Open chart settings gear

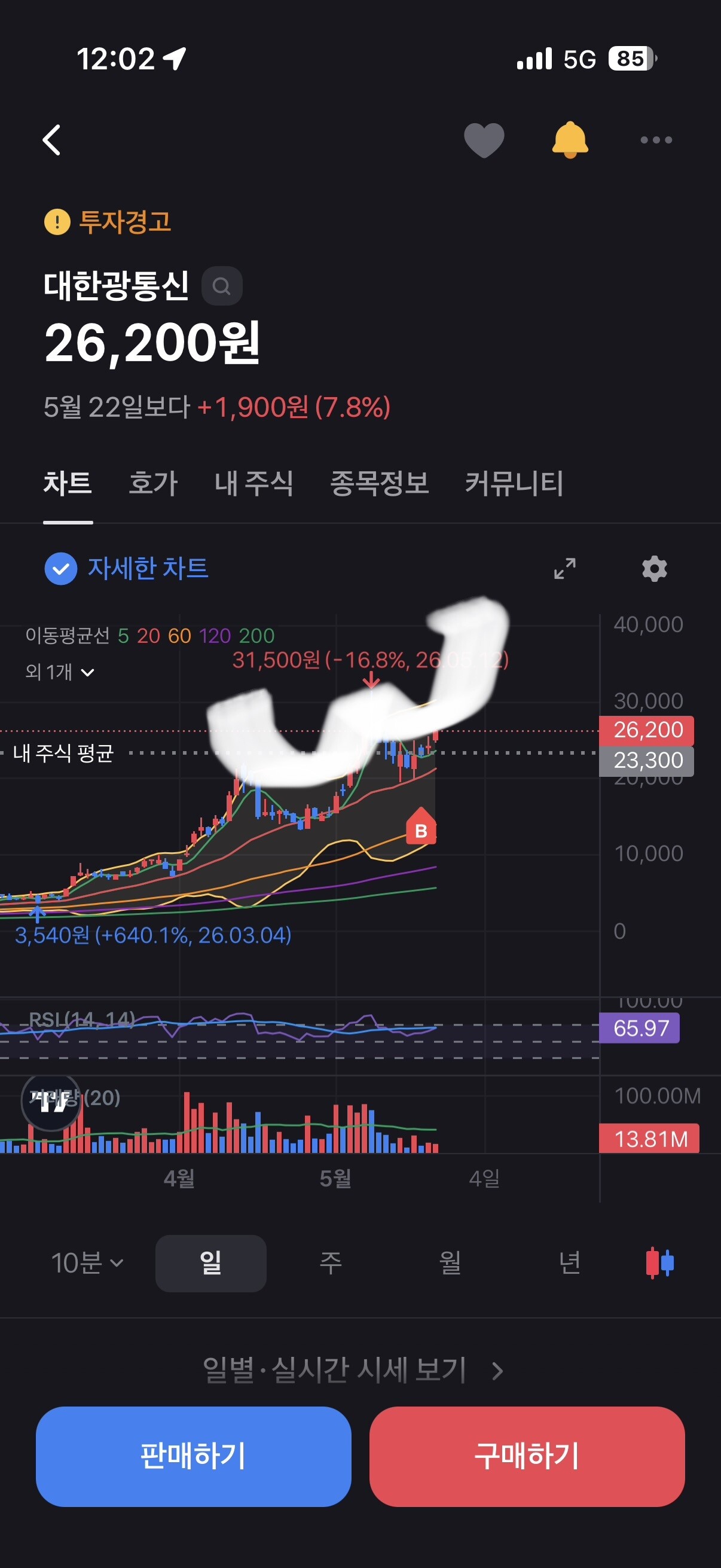click(655, 569)
